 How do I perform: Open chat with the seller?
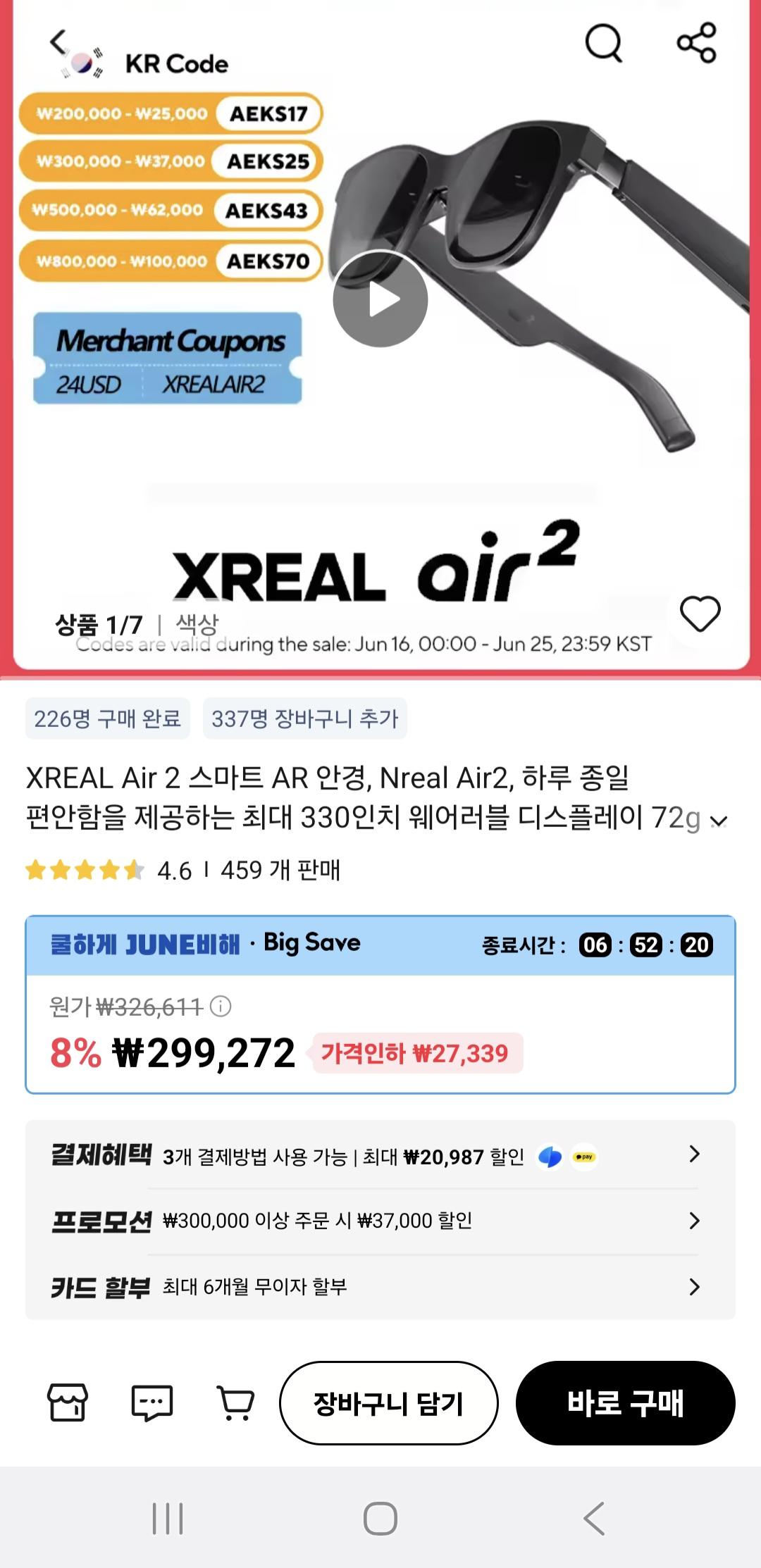[152, 1402]
